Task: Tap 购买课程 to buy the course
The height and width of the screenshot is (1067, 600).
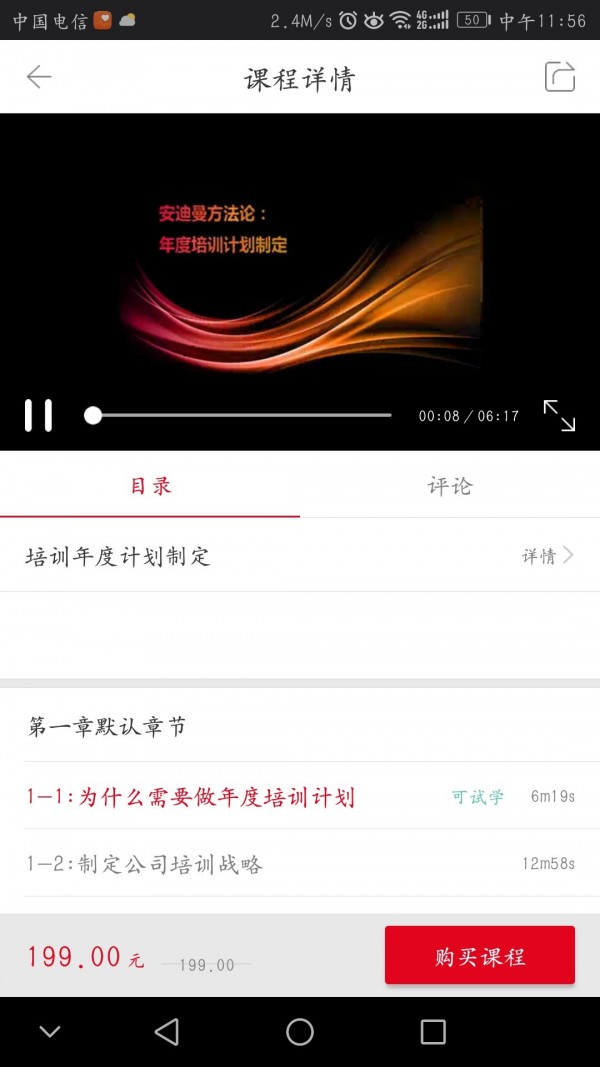Action: click(479, 956)
